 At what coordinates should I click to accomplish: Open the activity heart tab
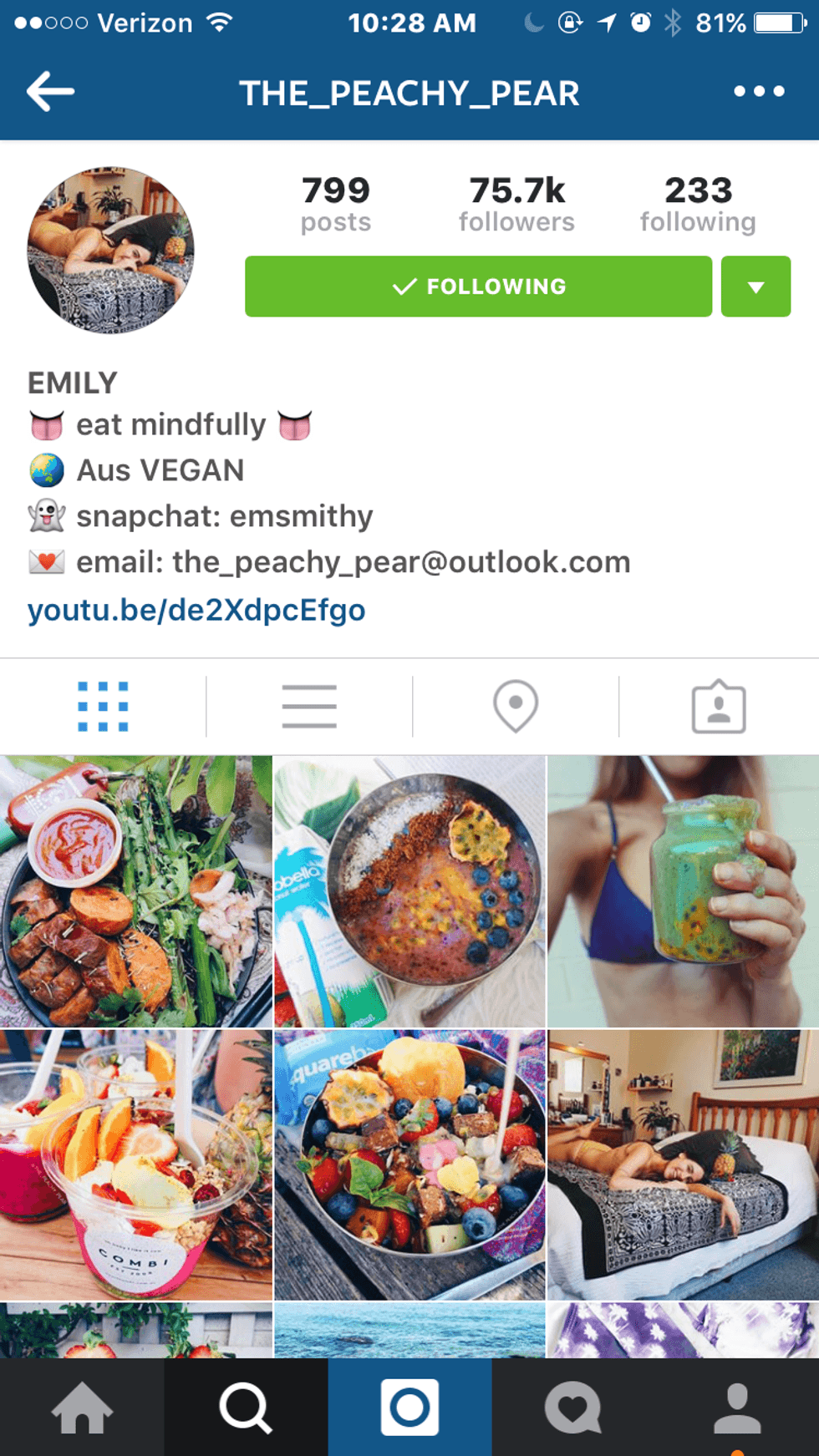click(x=573, y=1408)
